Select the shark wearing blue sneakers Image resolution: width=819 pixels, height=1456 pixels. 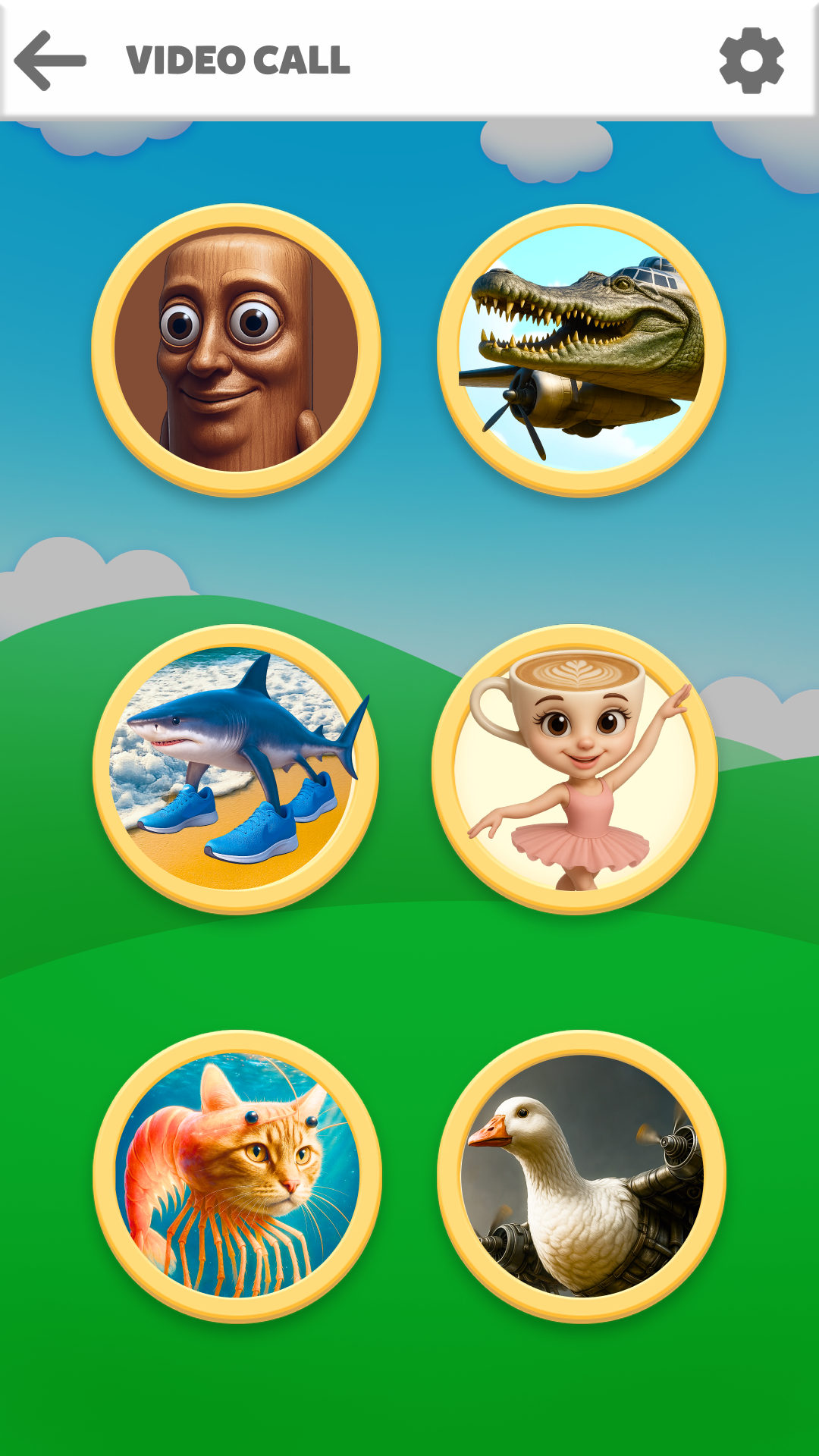click(x=237, y=769)
